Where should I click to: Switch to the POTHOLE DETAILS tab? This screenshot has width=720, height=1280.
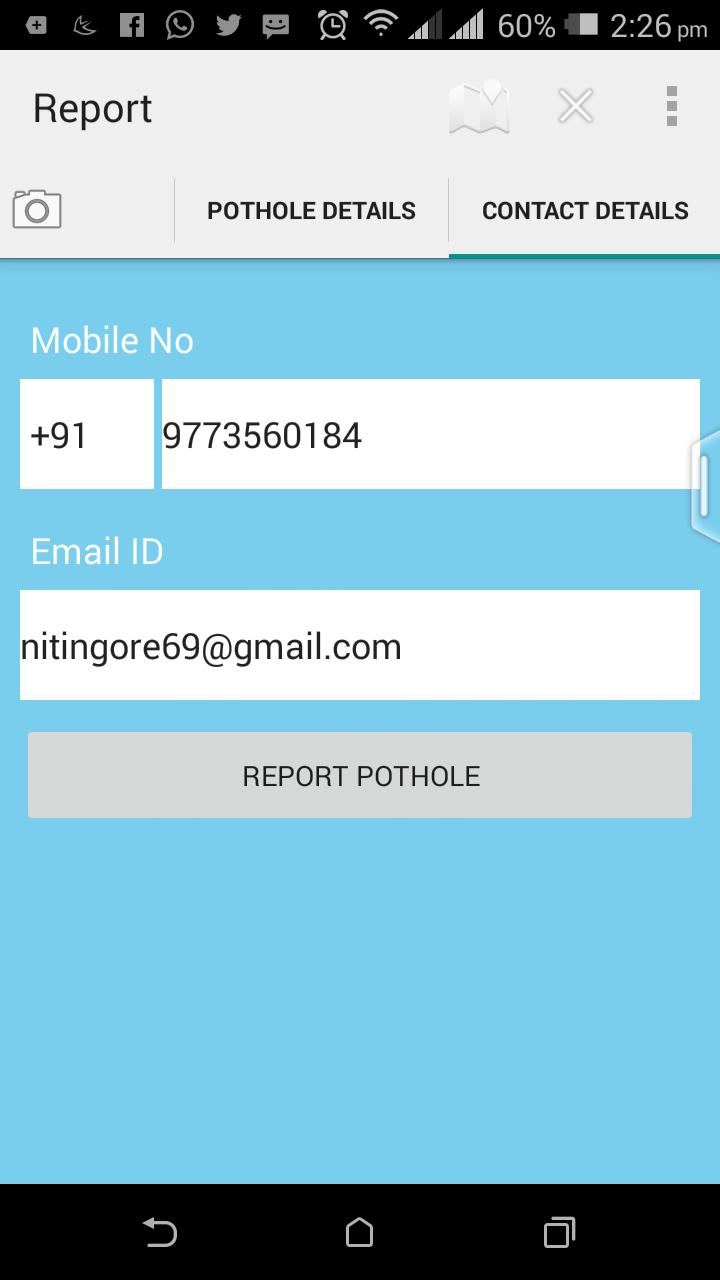pos(311,210)
